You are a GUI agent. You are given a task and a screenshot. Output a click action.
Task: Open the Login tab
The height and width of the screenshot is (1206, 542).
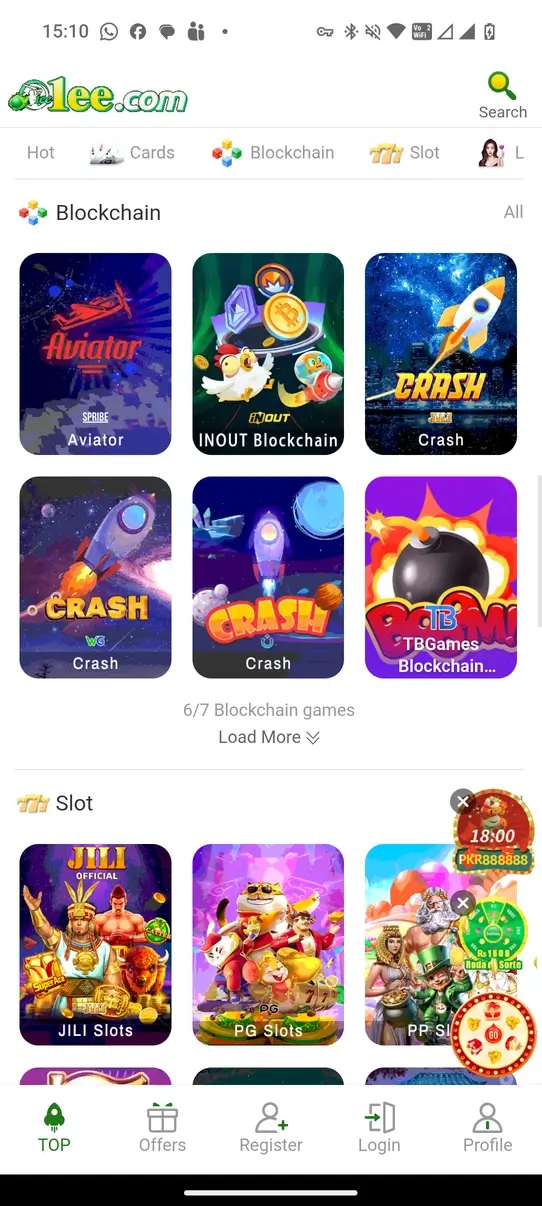379,1129
